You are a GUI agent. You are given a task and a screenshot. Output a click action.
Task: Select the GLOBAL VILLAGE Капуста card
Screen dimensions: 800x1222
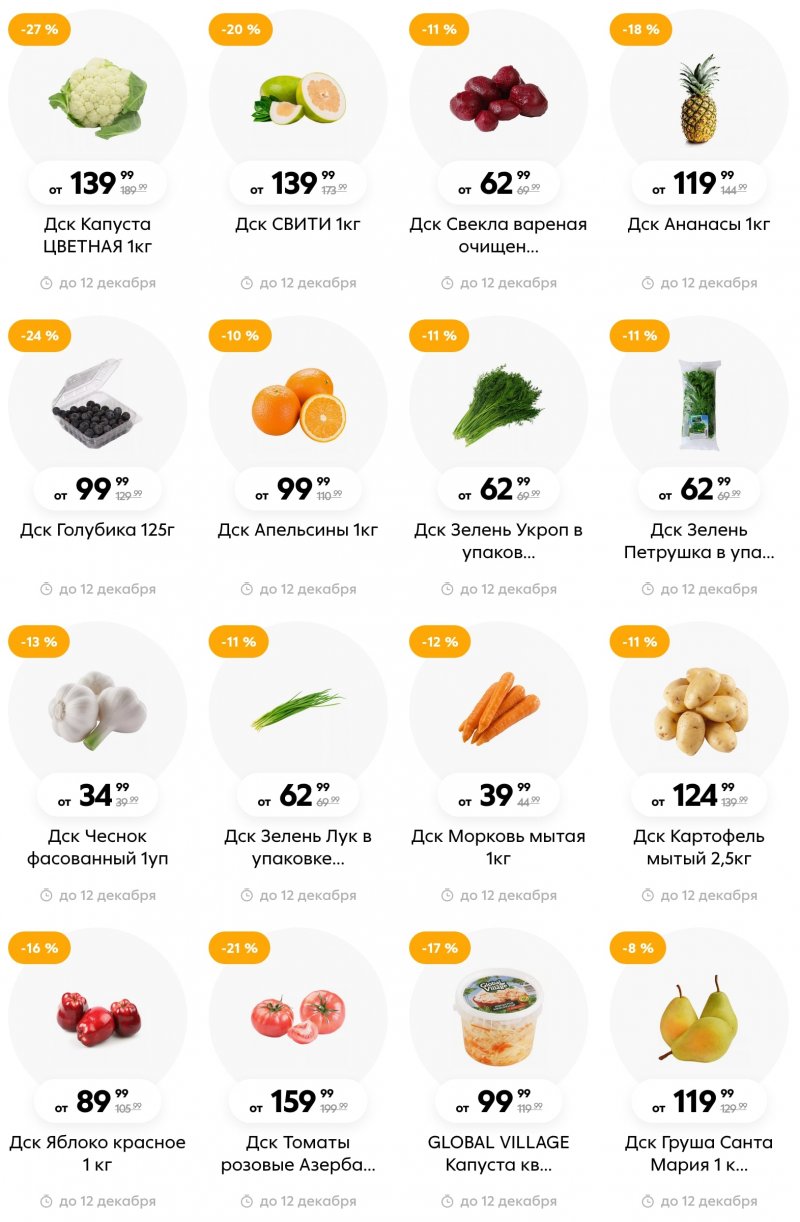(498, 1018)
